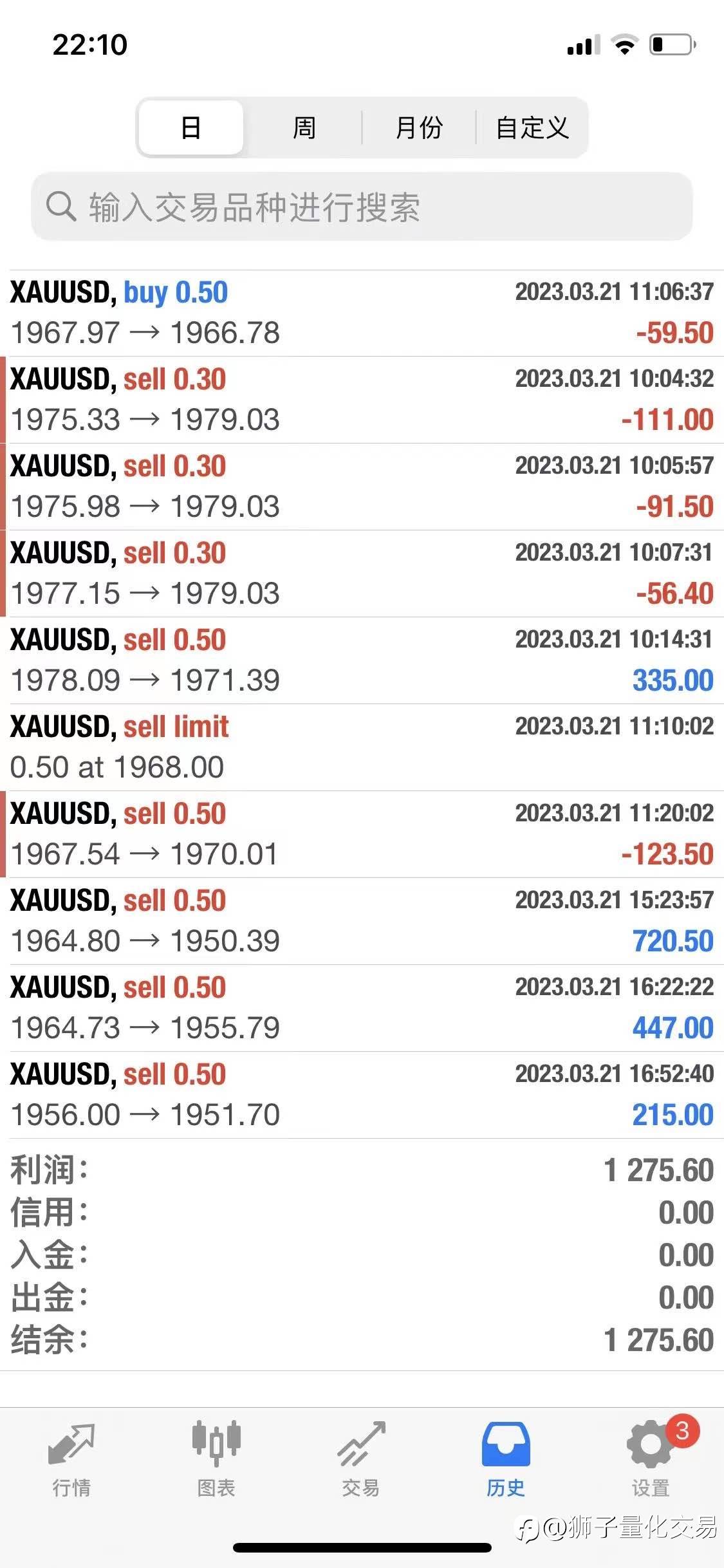Switch to the 交易 trade tab
The width and height of the screenshot is (724, 1568).
coord(361,1459)
